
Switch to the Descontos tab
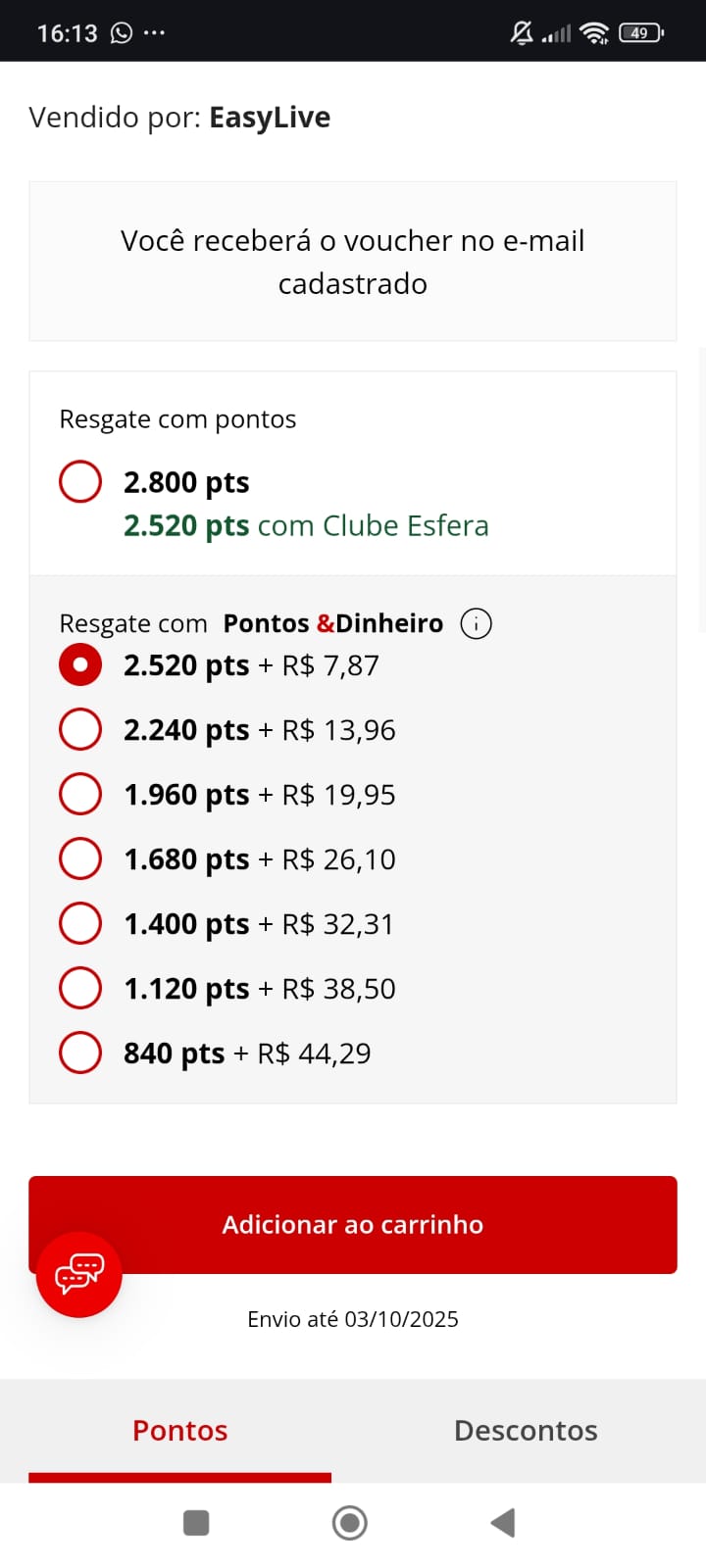pyautogui.click(x=526, y=1431)
